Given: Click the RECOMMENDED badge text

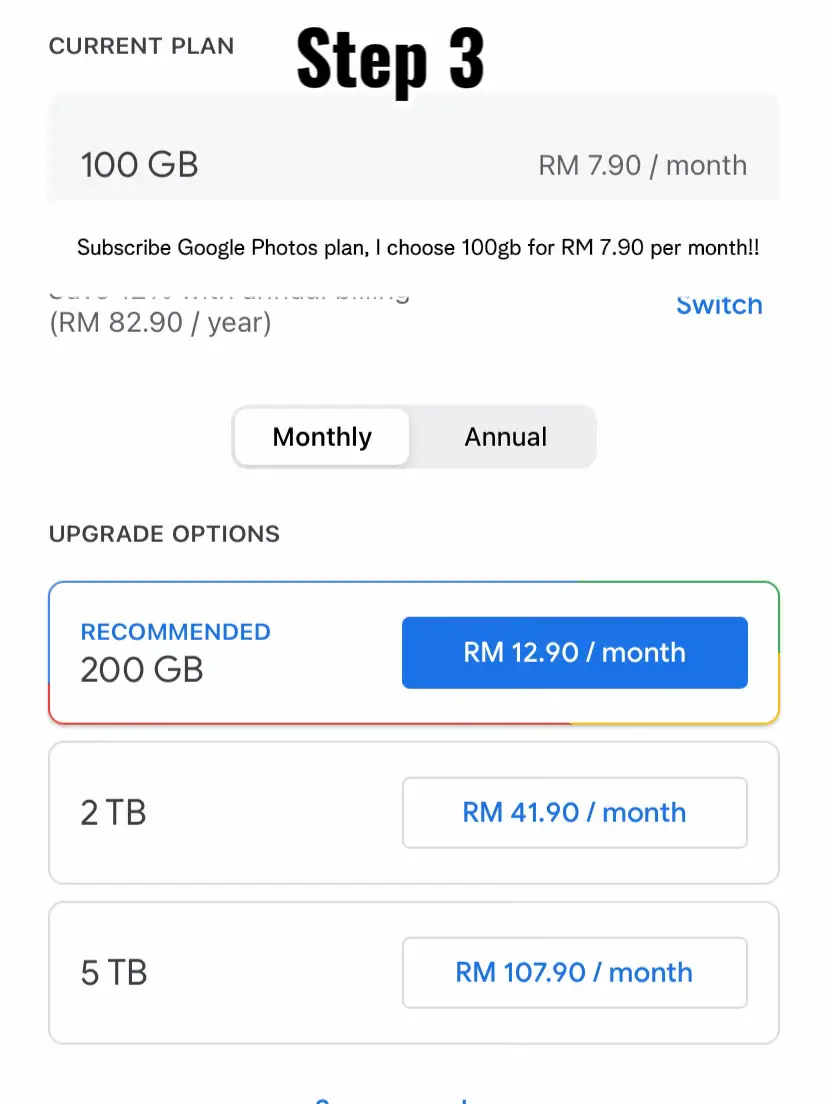Looking at the screenshot, I should pos(175,631).
